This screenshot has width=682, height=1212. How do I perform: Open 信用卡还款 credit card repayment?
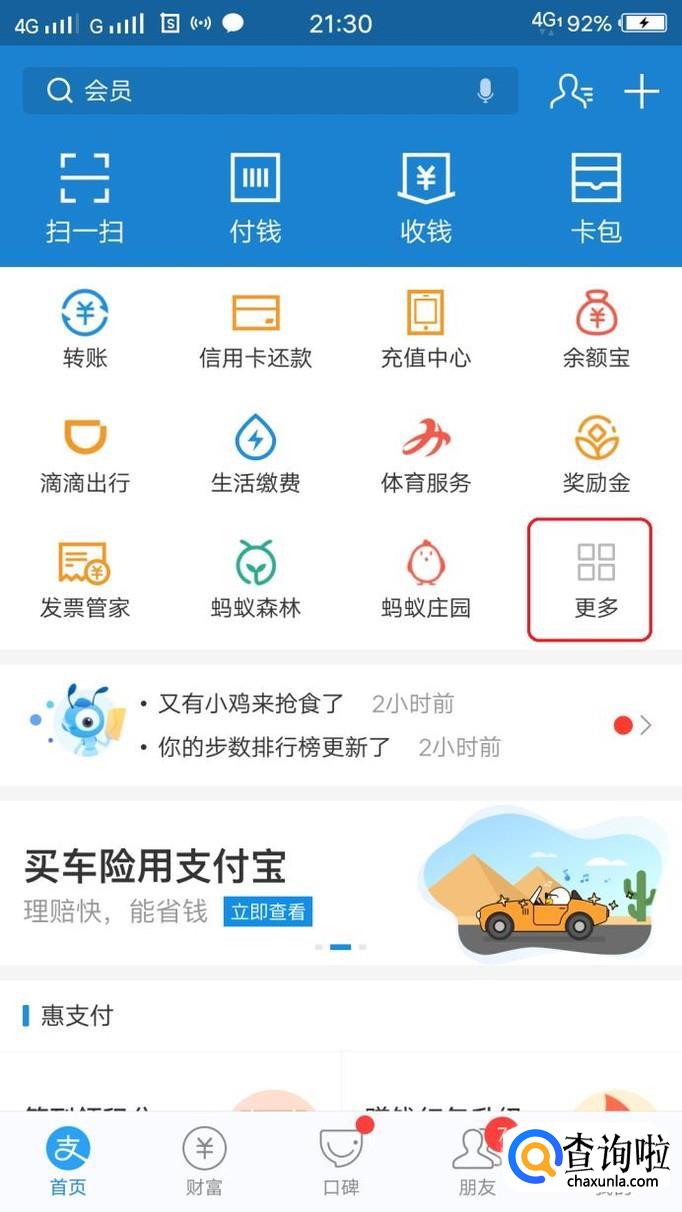point(255,329)
